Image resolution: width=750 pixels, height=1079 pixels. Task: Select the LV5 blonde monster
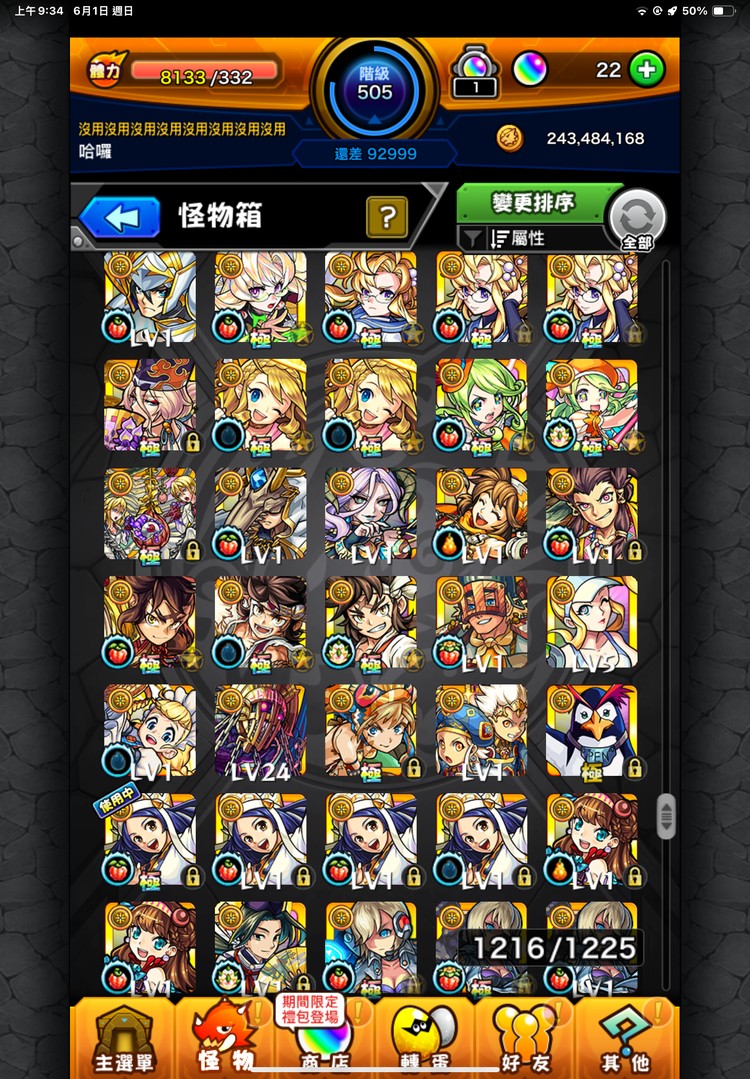click(x=591, y=622)
